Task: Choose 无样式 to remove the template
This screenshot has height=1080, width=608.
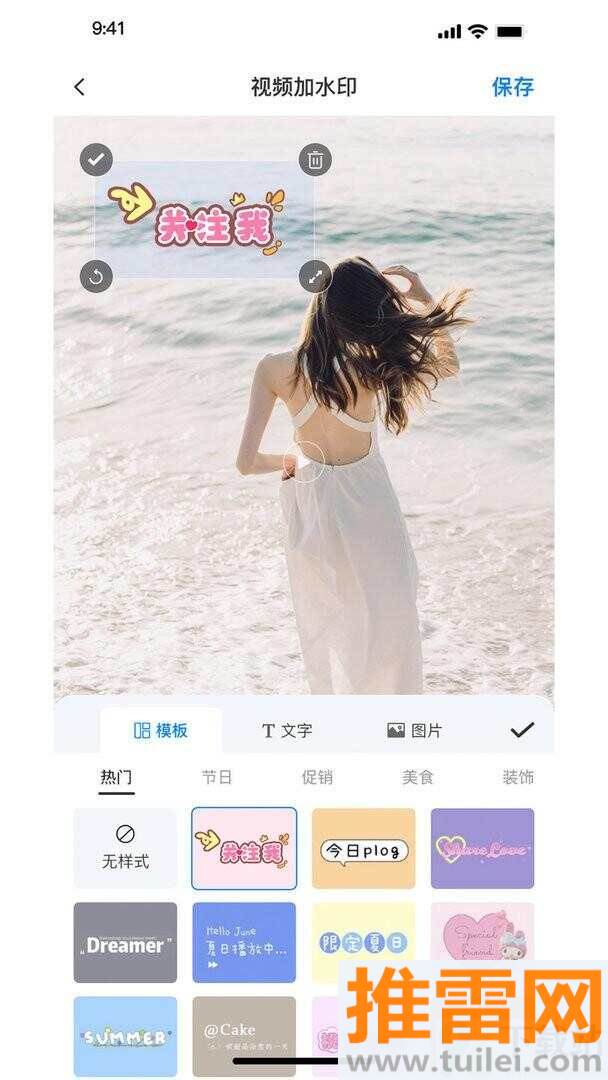Action: coord(125,848)
